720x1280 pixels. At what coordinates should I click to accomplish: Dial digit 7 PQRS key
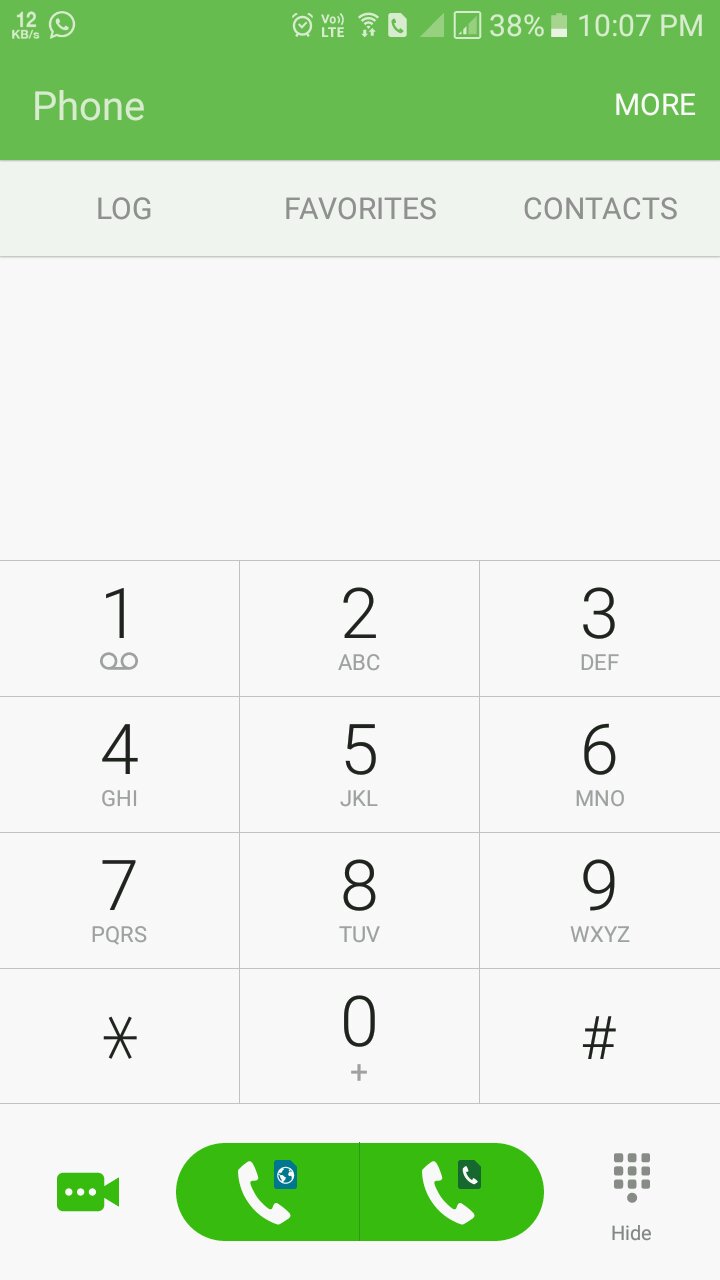pyautogui.click(x=119, y=900)
